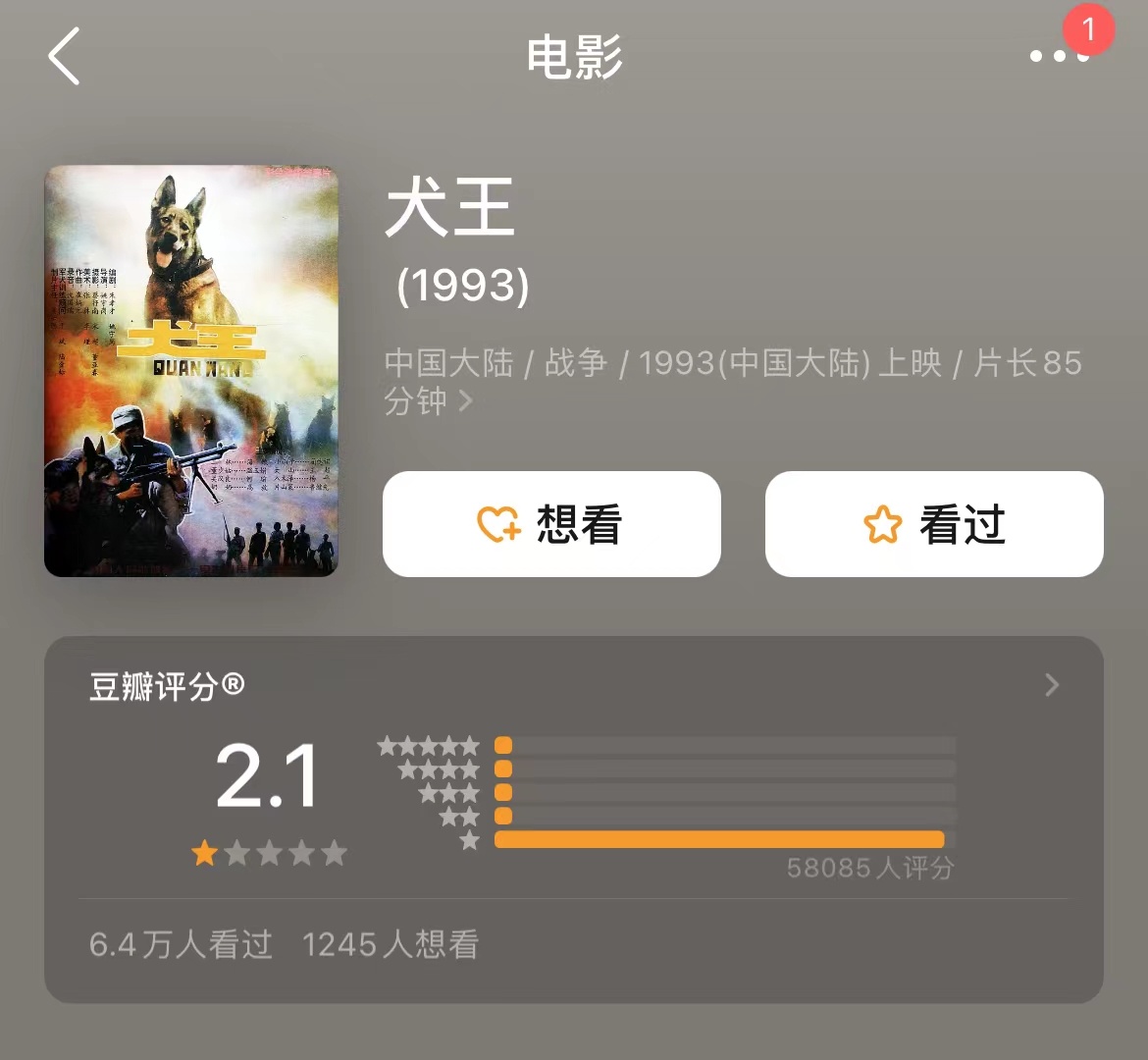Screen dimensions: 1148x1060
Task: Mark 犬王 as 看过
Action: tap(934, 524)
